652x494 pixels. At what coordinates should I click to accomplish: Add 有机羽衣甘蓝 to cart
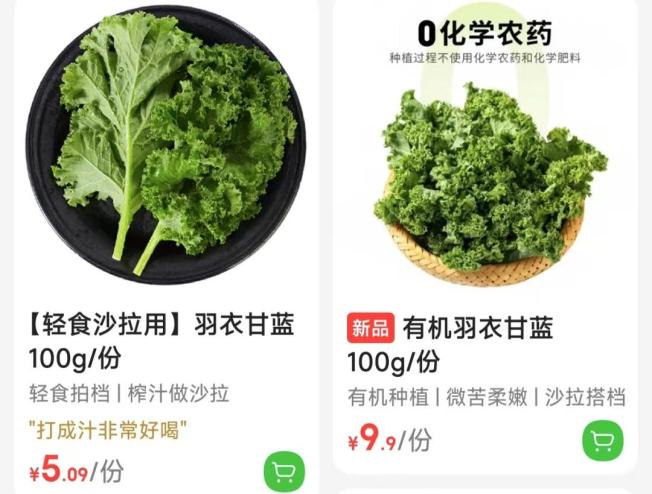coord(602,441)
